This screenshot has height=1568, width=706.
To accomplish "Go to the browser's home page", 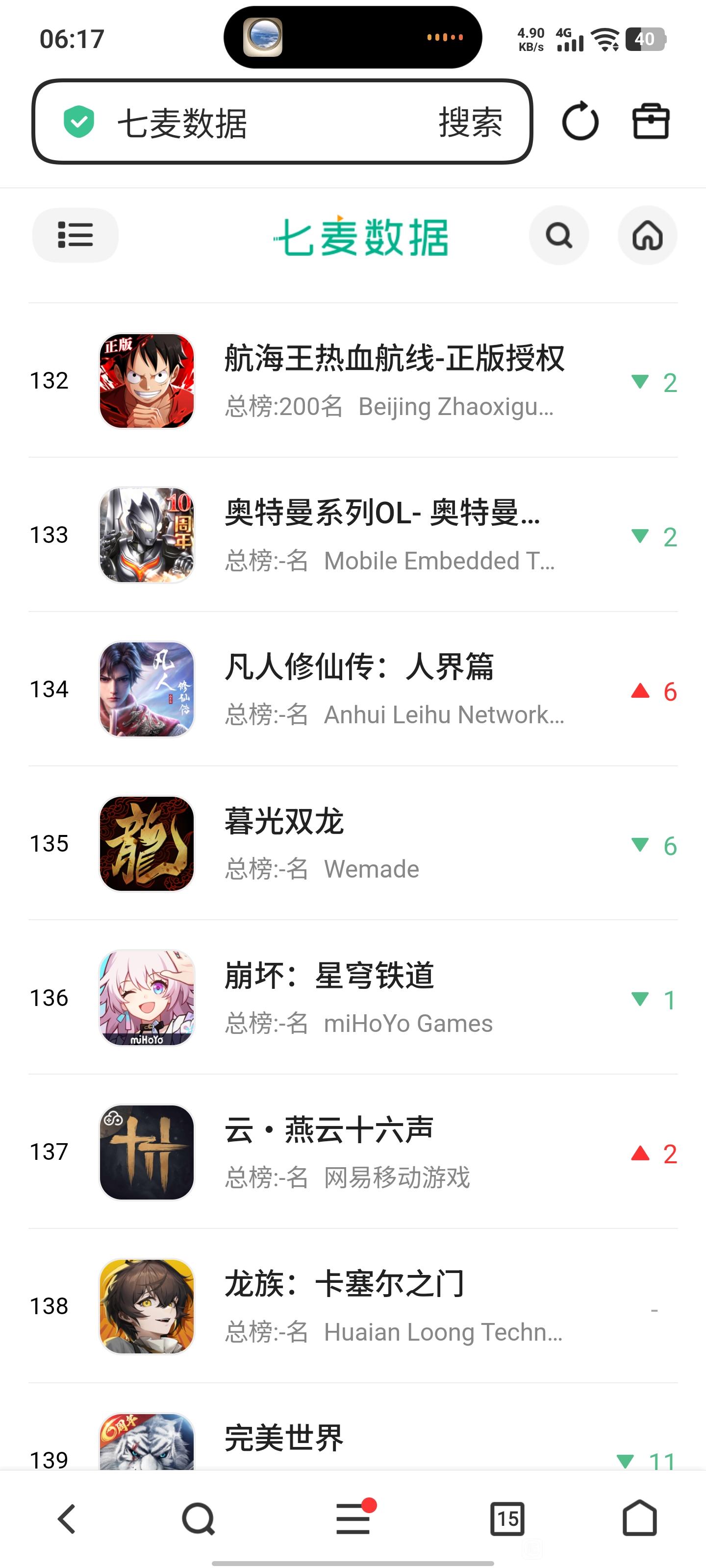I will click(639, 1519).
